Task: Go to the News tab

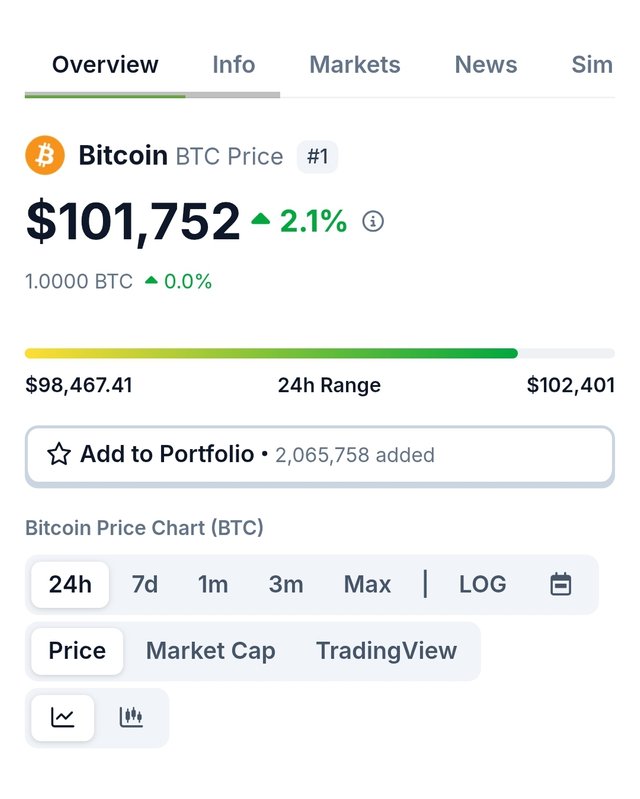Action: click(486, 65)
